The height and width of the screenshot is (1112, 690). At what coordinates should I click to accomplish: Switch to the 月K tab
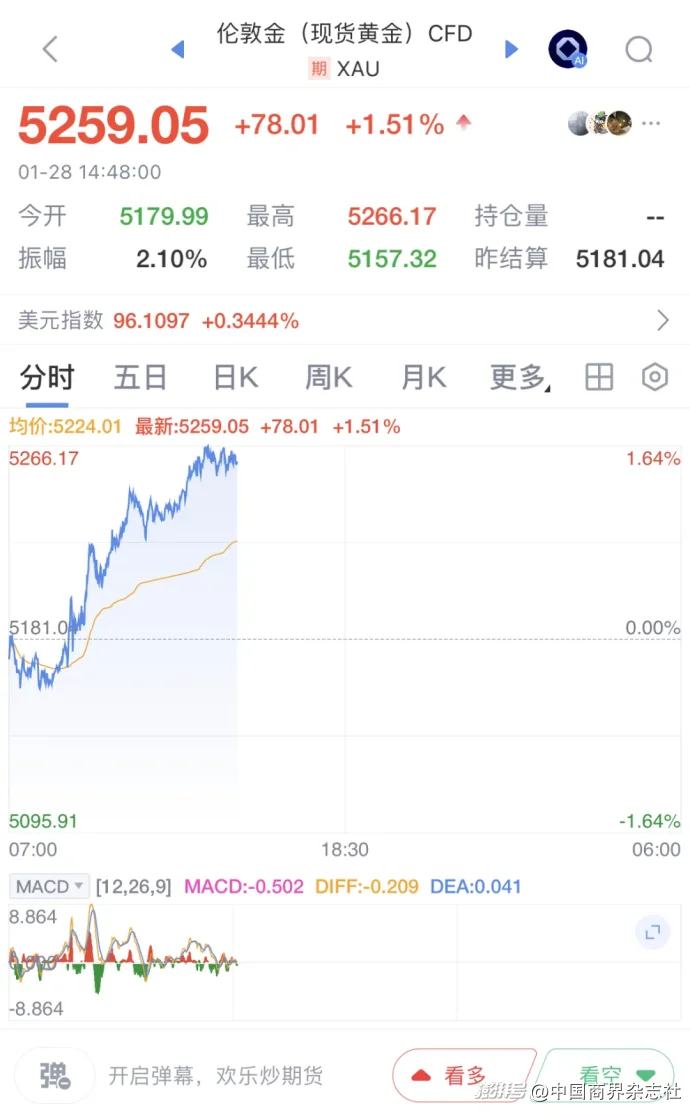pyautogui.click(x=423, y=378)
